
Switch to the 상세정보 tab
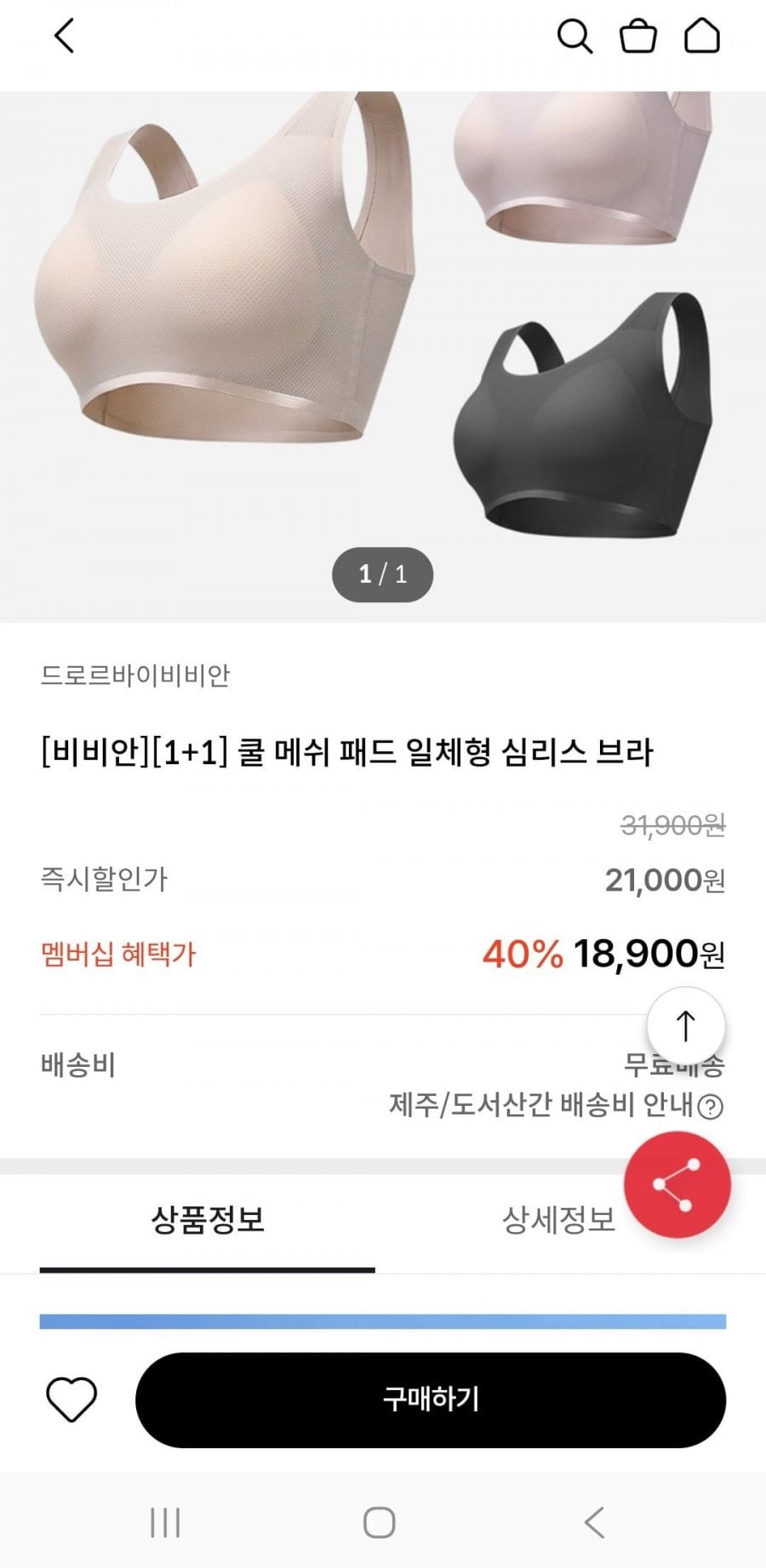click(x=558, y=1221)
